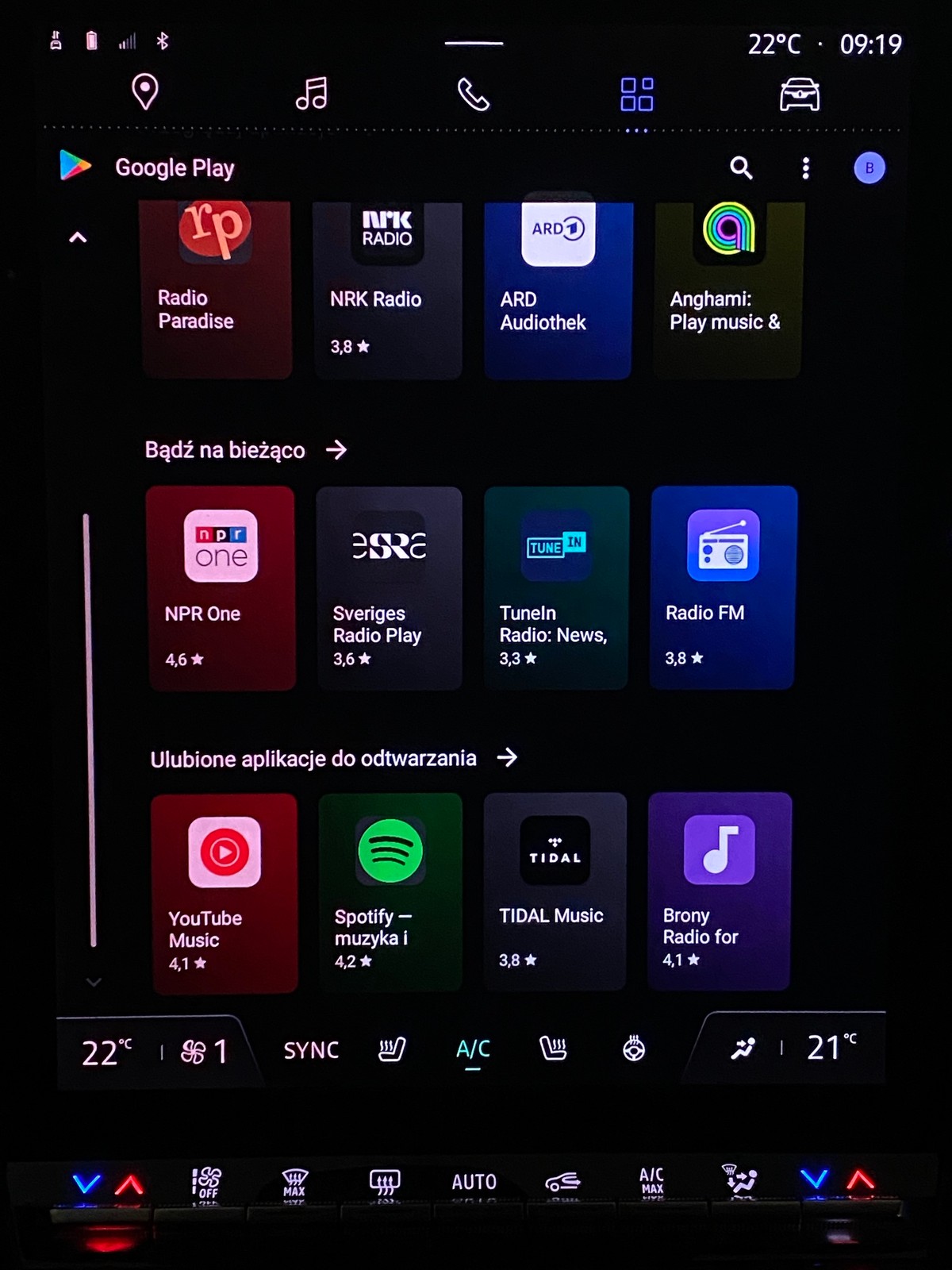Open Google Play search

741,167
